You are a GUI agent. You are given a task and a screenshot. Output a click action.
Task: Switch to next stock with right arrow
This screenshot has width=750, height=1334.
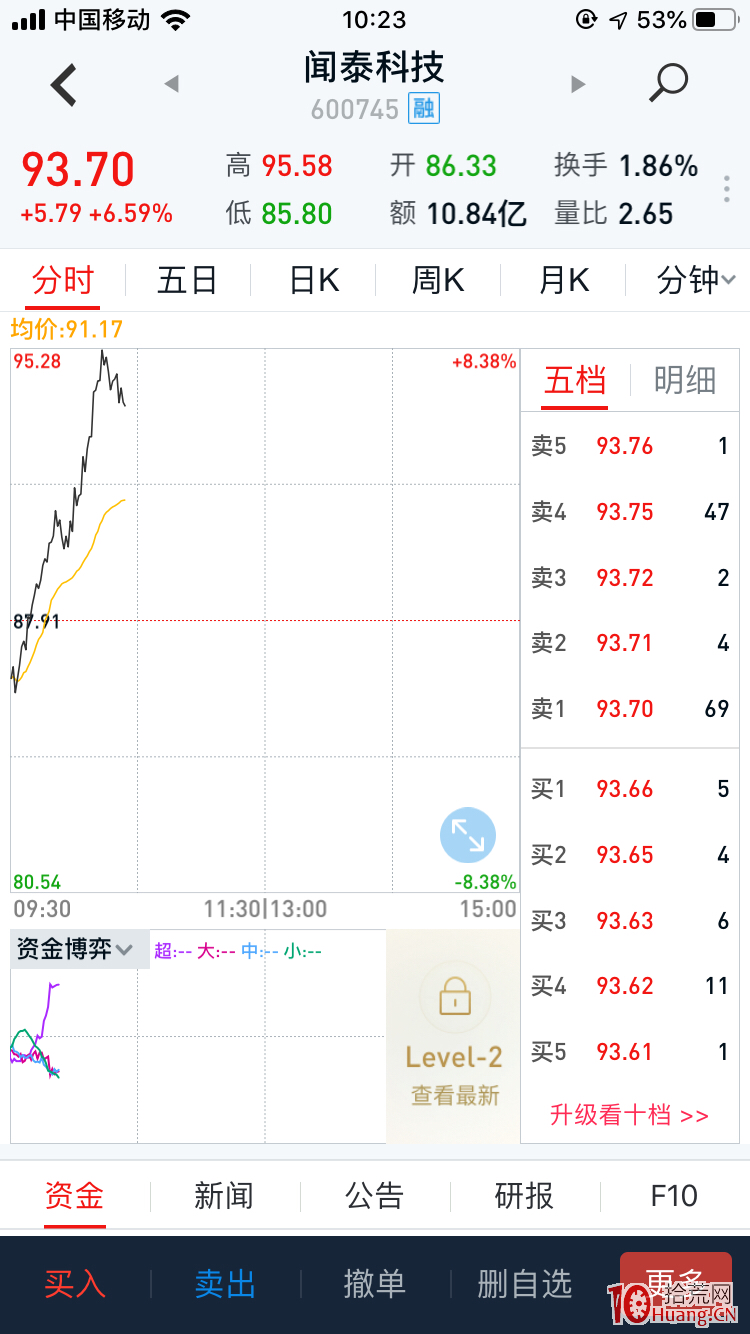pyautogui.click(x=578, y=85)
